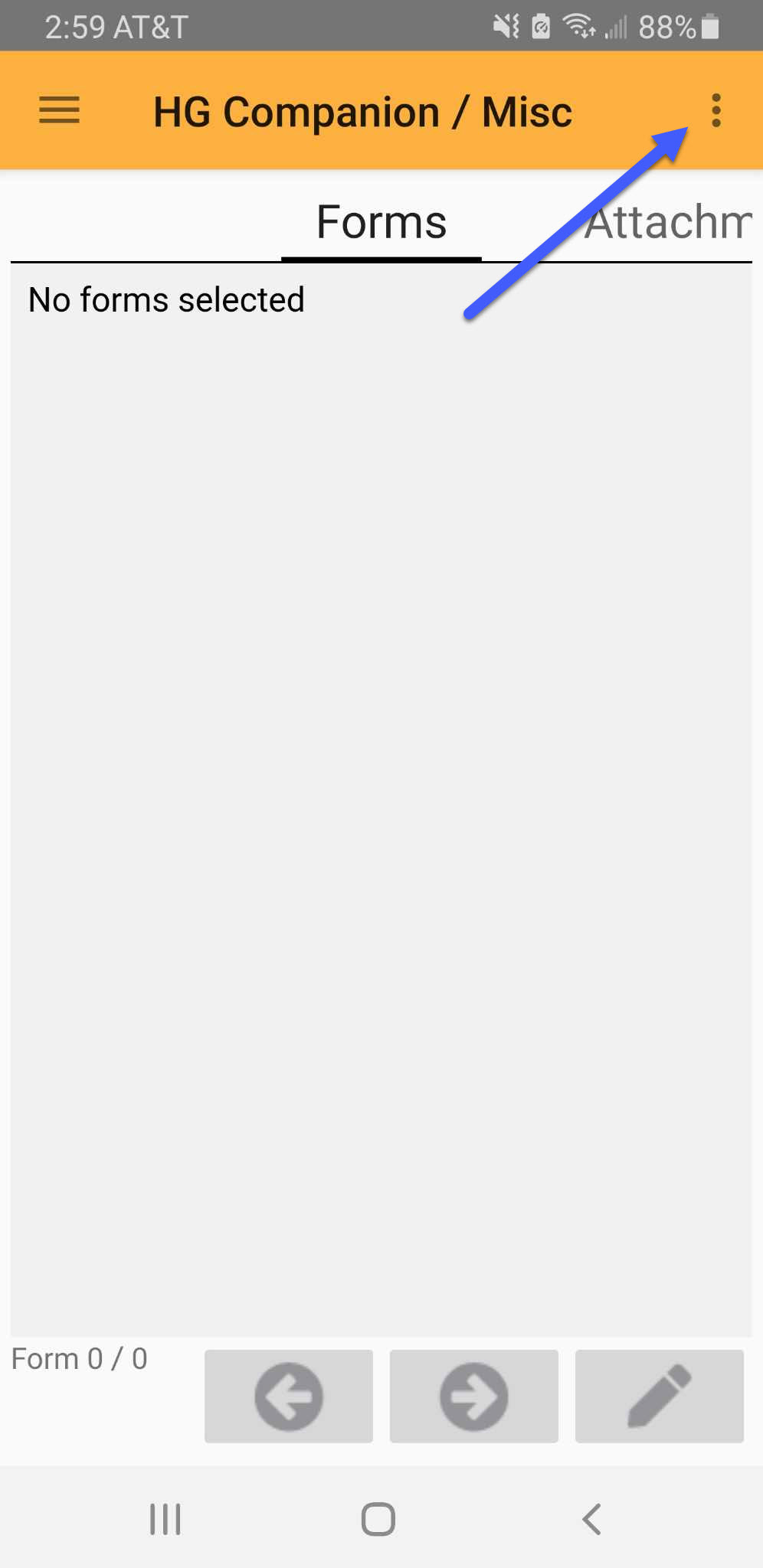Tap the overflow three-dot menu
Image resolution: width=763 pixels, height=1568 pixels.
tap(716, 110)
